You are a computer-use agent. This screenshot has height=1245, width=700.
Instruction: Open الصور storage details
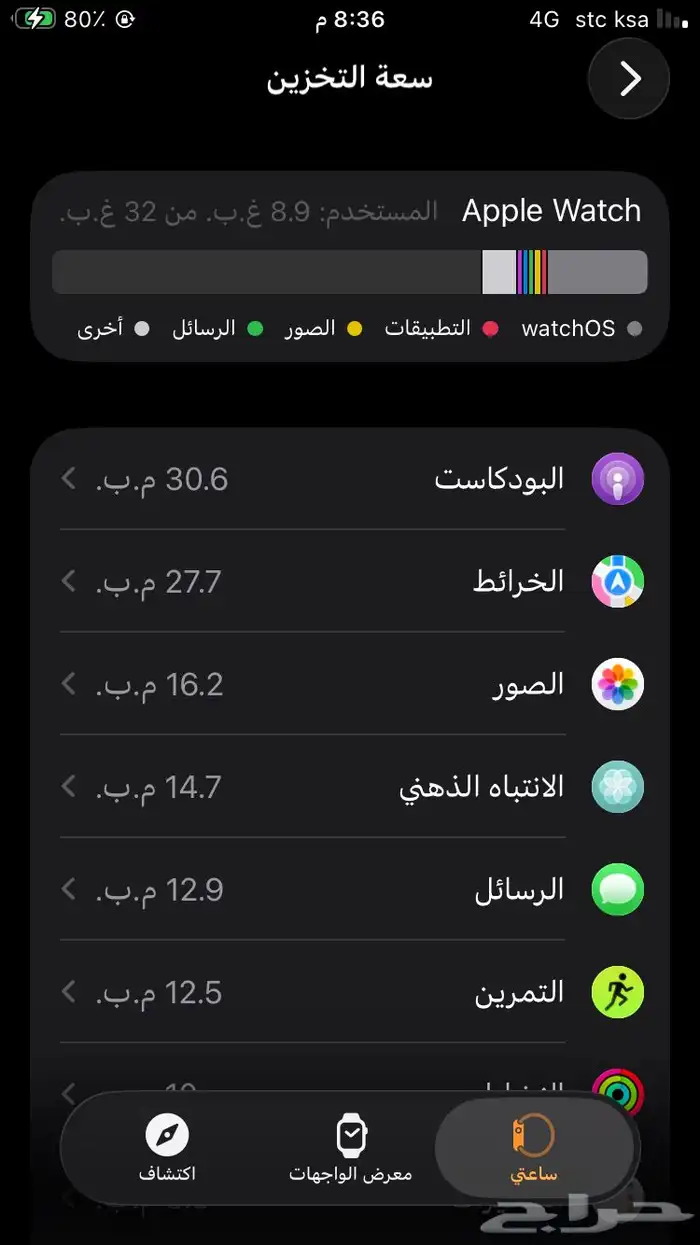tap(350, 685)
